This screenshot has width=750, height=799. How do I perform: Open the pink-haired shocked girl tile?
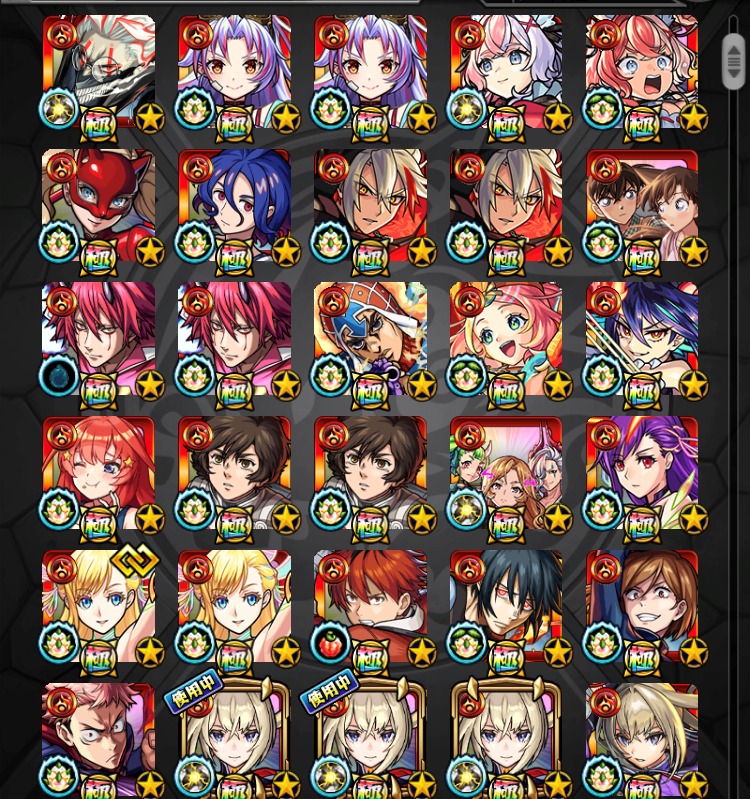641,70
